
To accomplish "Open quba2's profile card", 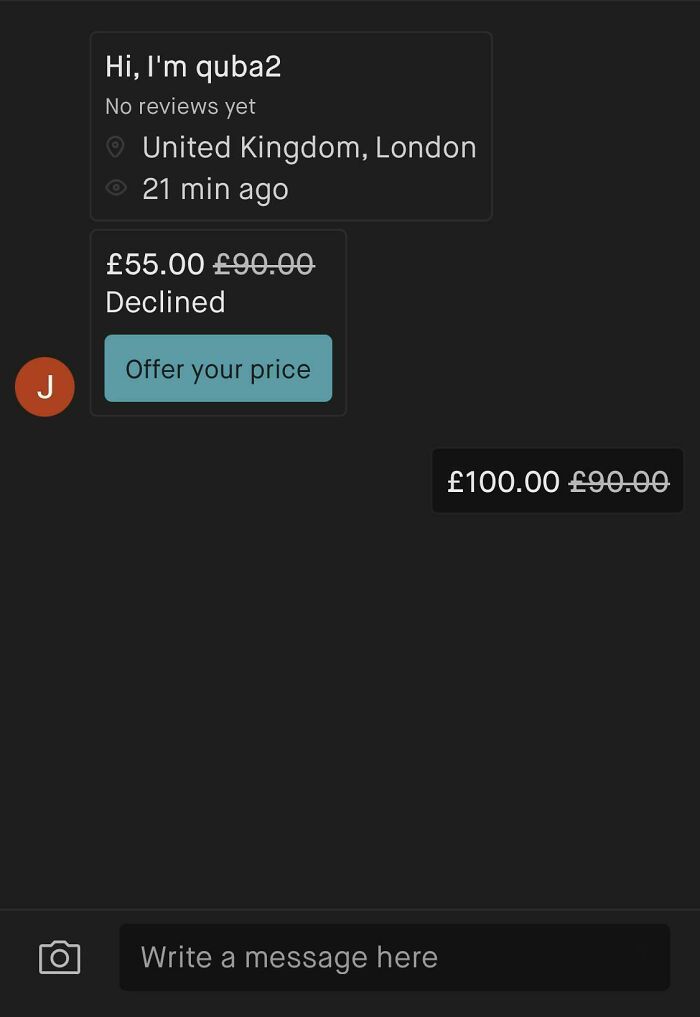I will pos(290,126).
